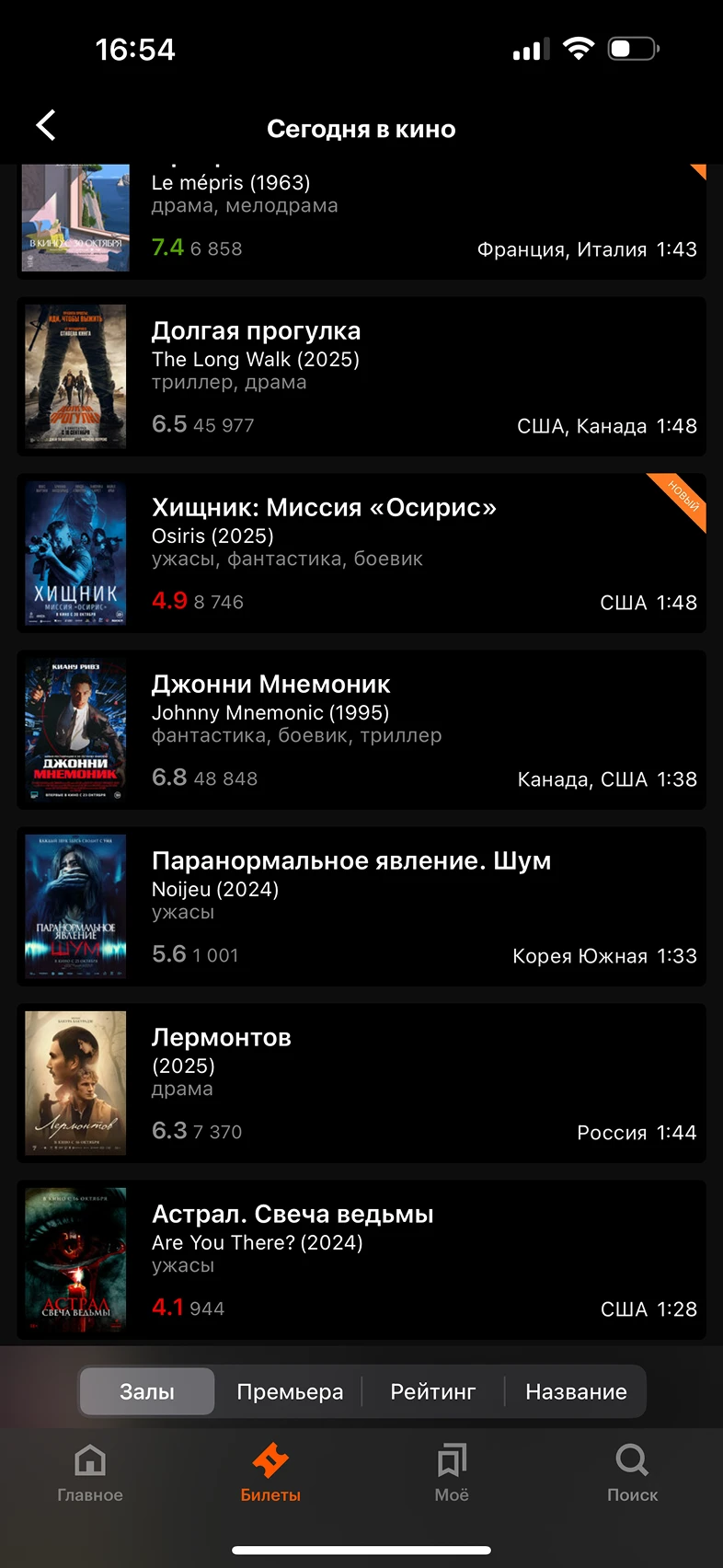Open the Поиск tab
The width and height of the screenshot is (723, 1568).
[632, 1472]
